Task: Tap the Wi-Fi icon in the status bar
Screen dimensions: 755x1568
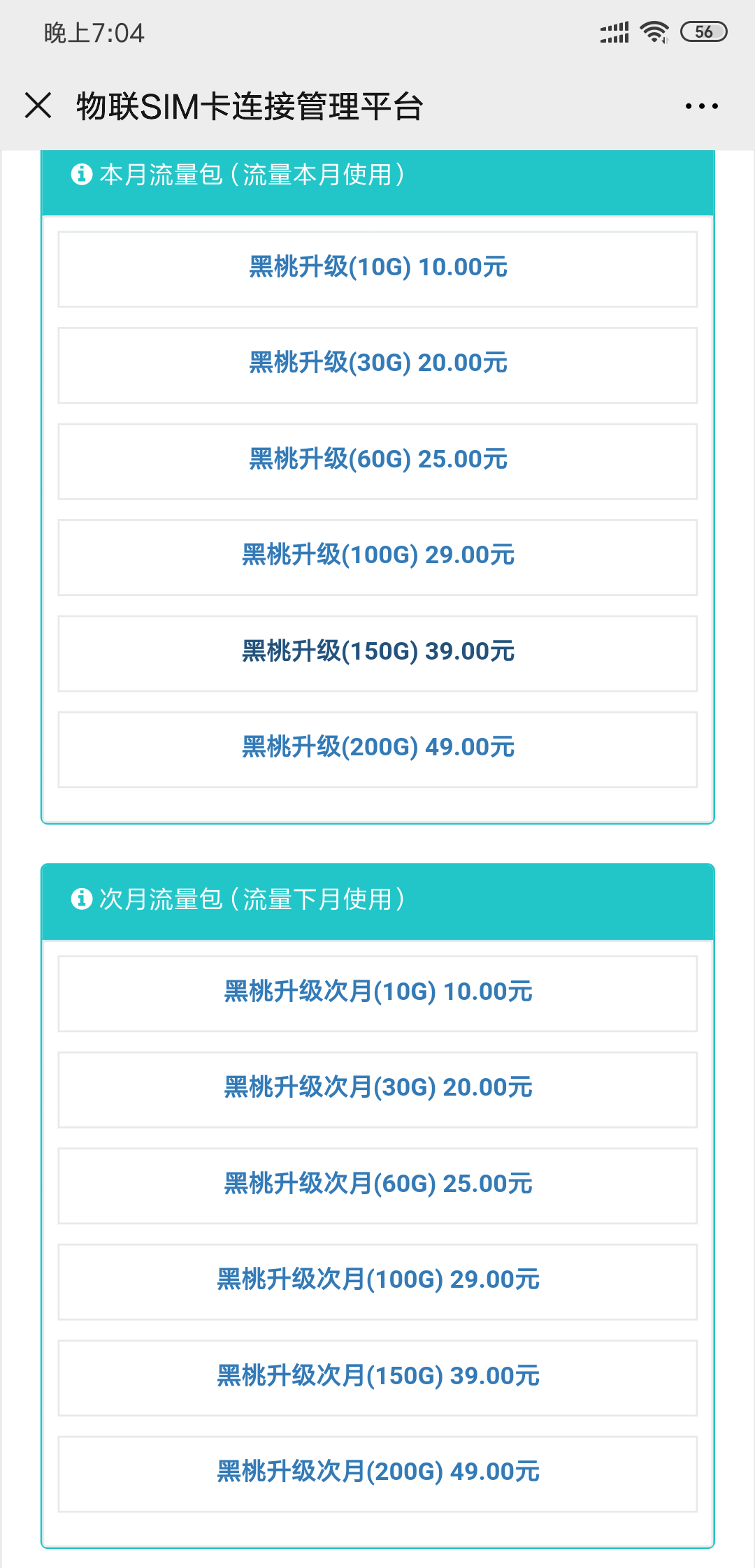Action: tap(654, 32)
